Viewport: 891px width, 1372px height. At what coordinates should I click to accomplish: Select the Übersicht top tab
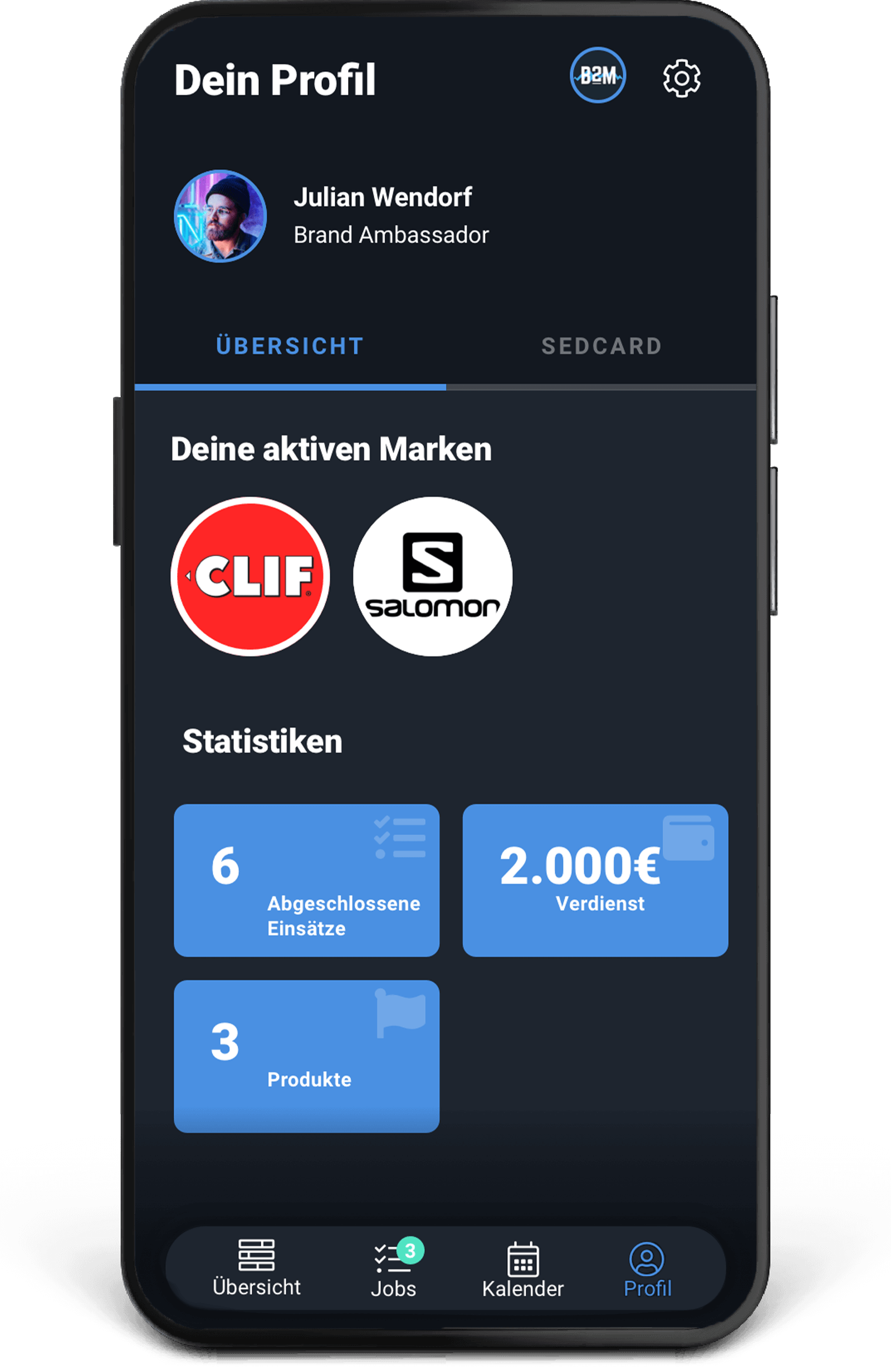290,346
